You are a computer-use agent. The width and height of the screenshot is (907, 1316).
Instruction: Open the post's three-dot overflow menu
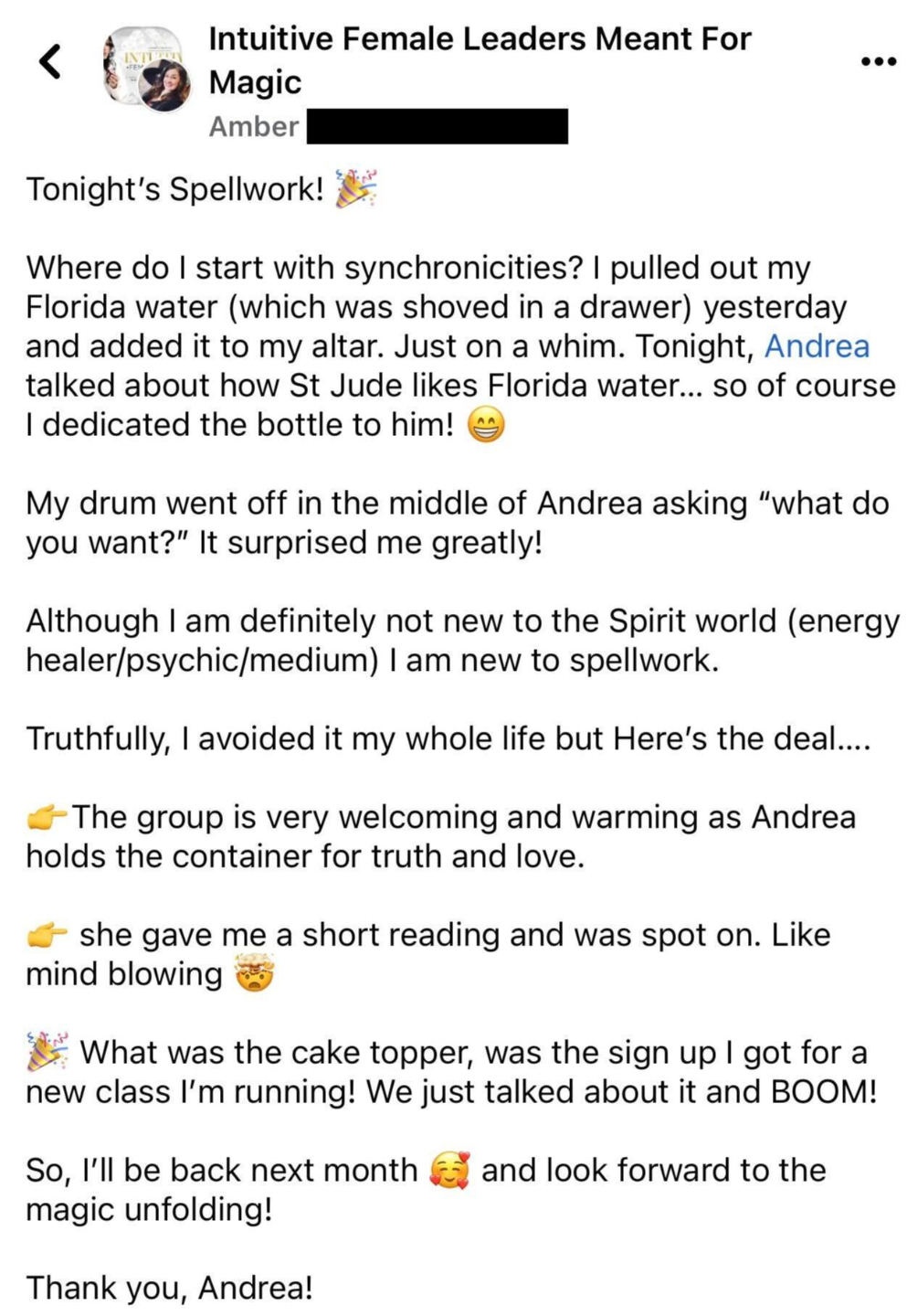tap(878, 61)
